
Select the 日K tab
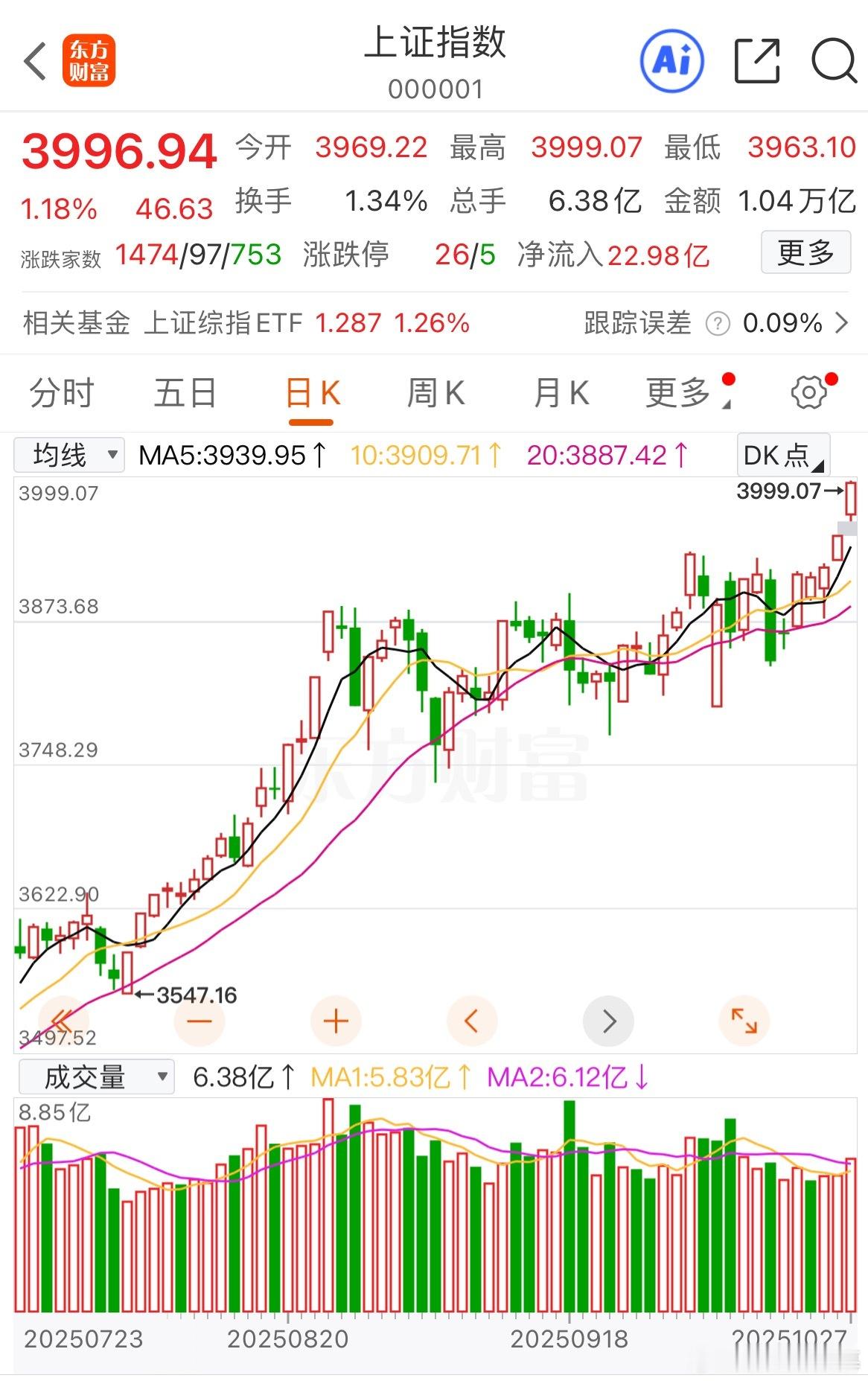(x=312, y=393)
